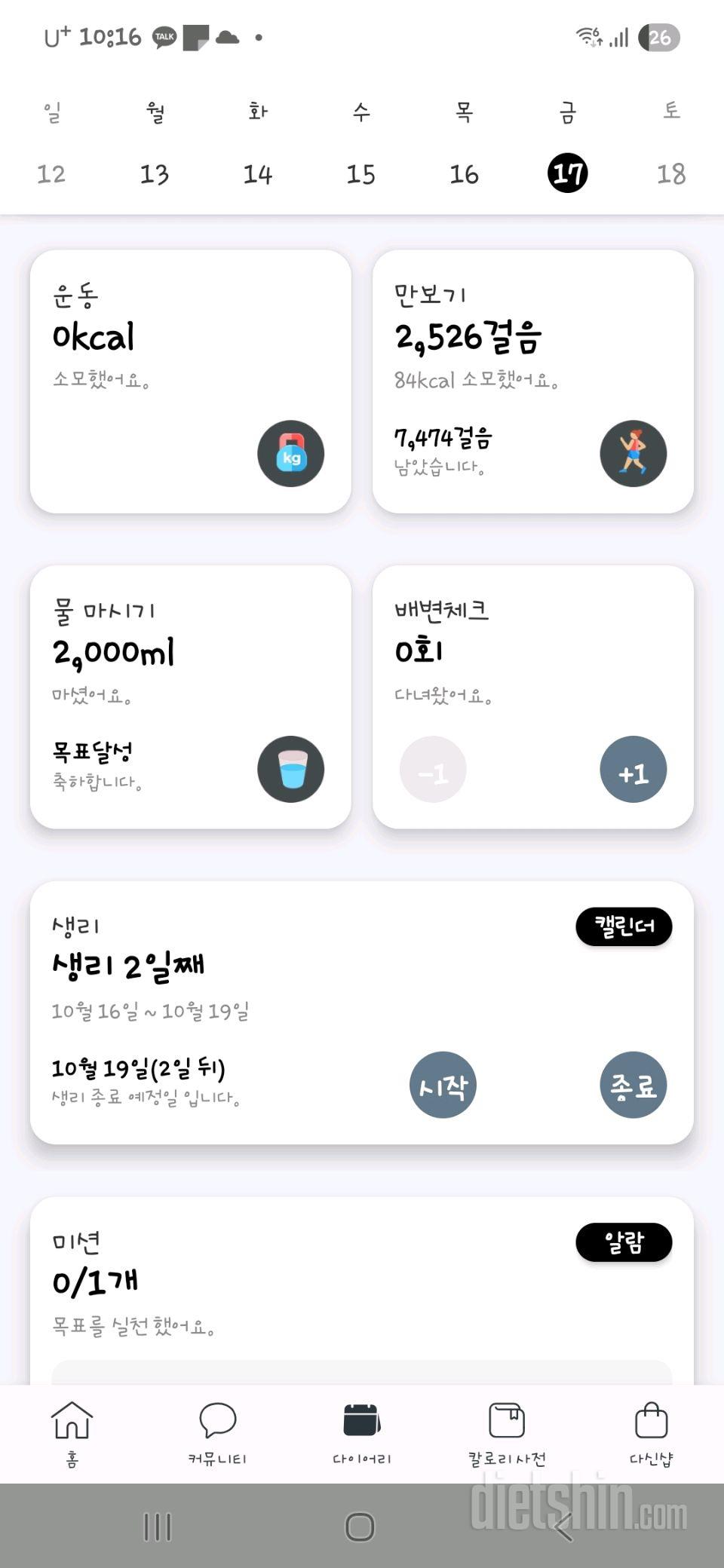Open the 캘린더 for 생리
Viewport: 724px width, 1568px height.
pyautogui.click(x=624, y=926)
